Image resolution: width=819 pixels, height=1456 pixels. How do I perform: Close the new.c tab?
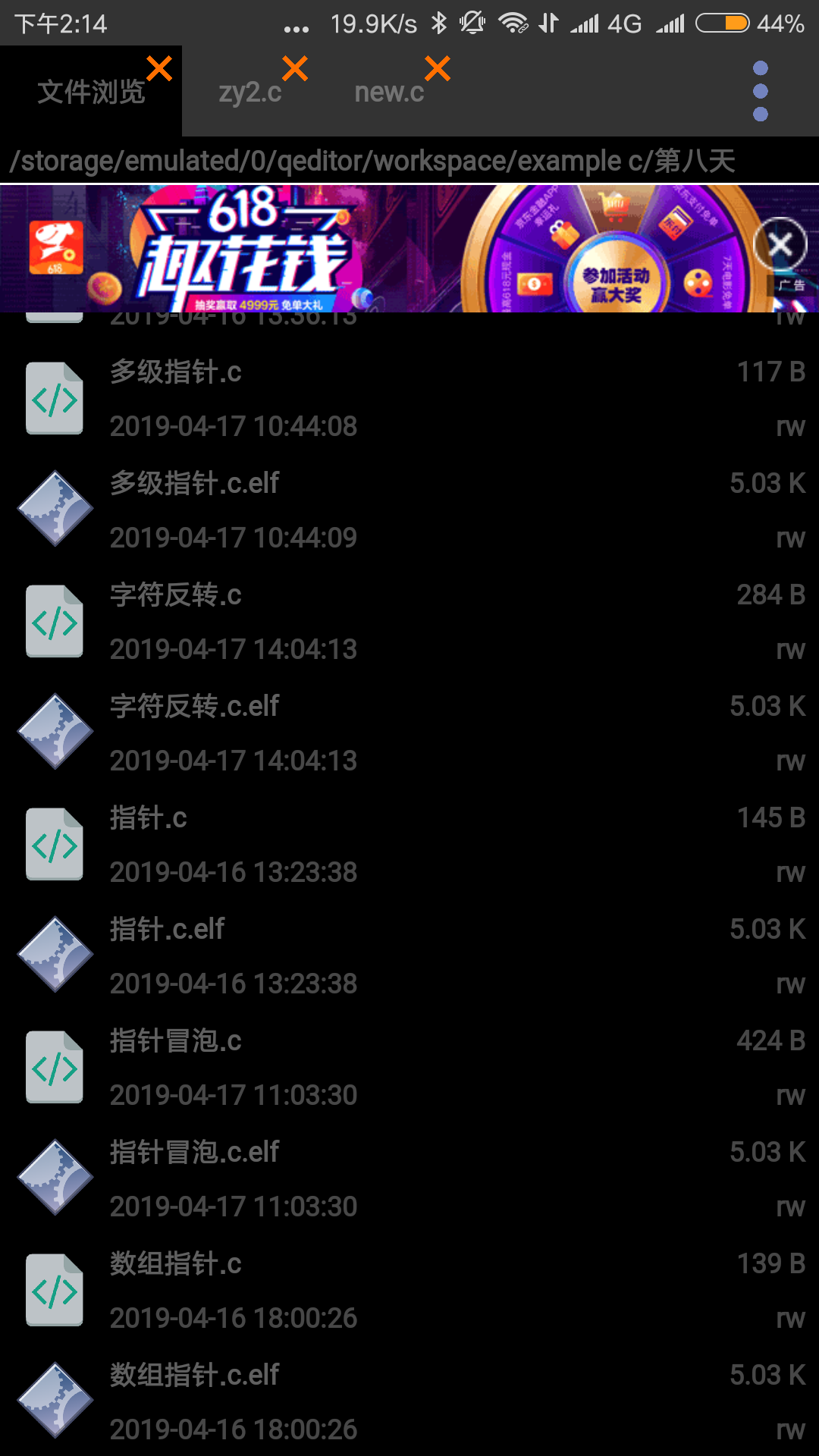click(438, 69)
